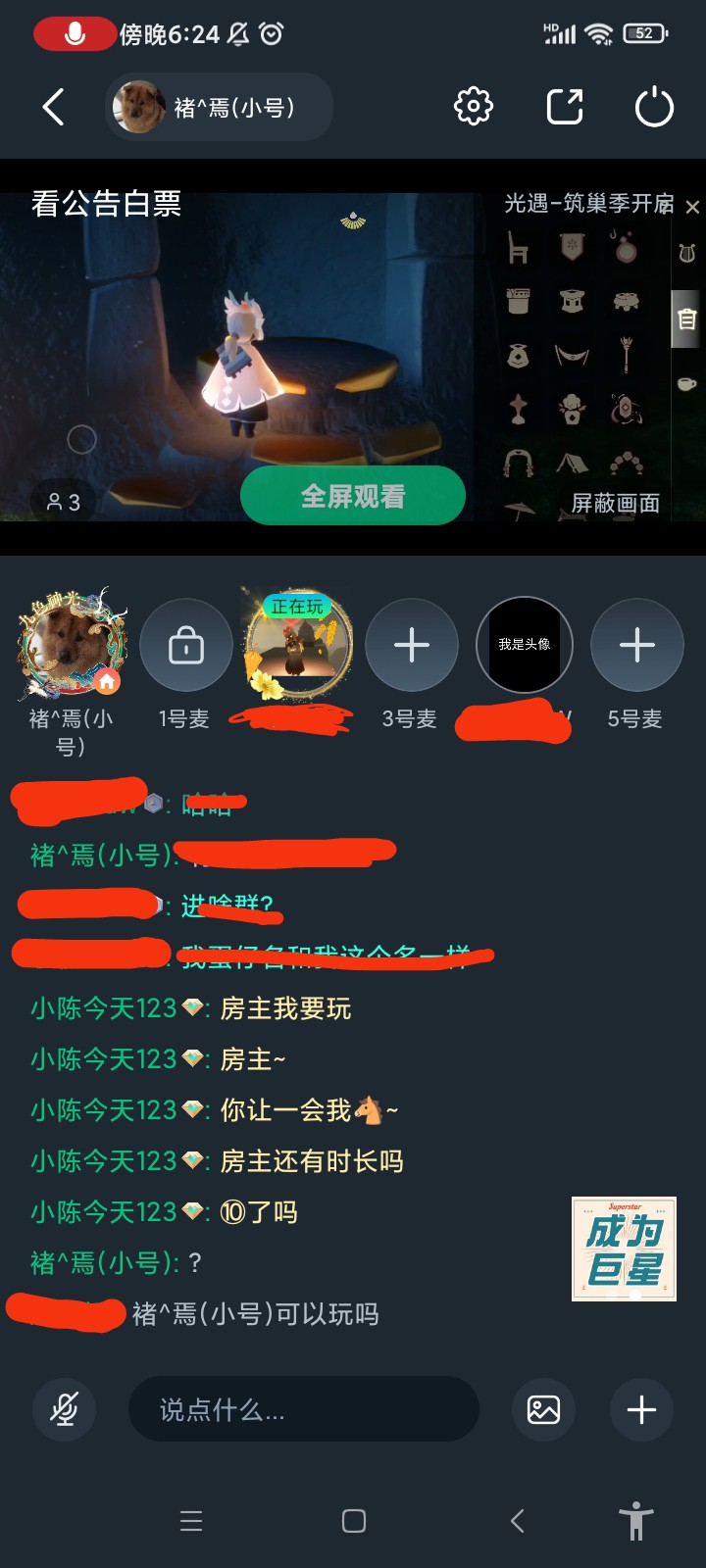Image resolution: width=706 pixels, height=1568 pixels.
Task: Open the avatar labeled 我是头像
Action: coord(525,644)
